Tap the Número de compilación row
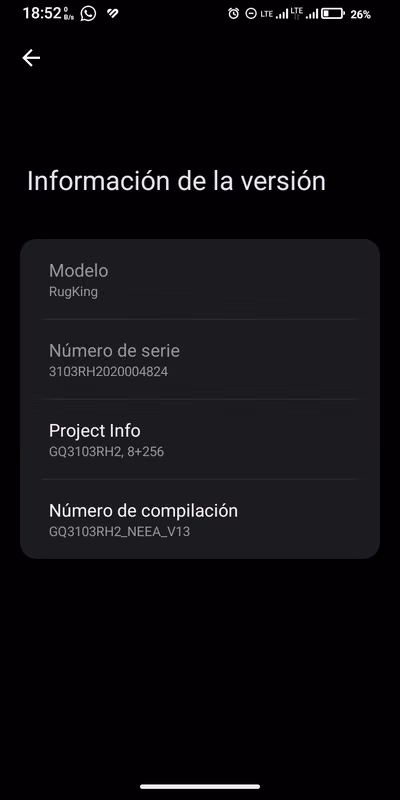400x800 pixels. pyautogui.click(x=200, y=519)
